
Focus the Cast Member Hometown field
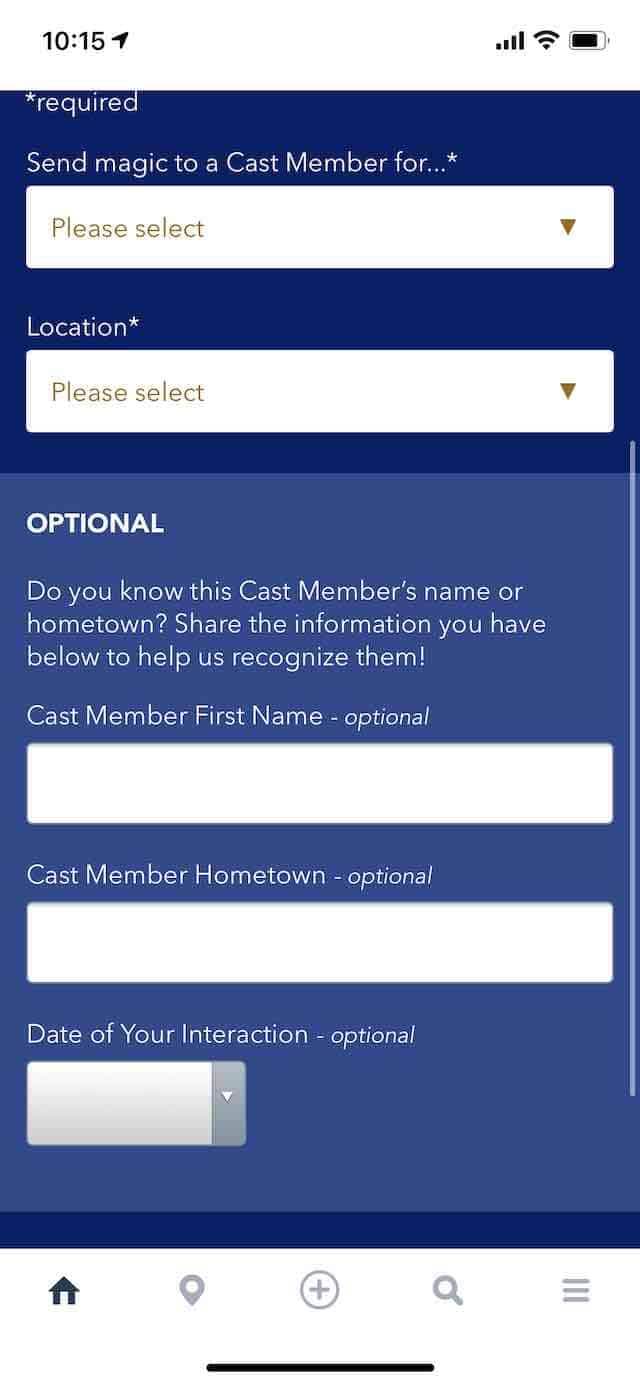320,942
